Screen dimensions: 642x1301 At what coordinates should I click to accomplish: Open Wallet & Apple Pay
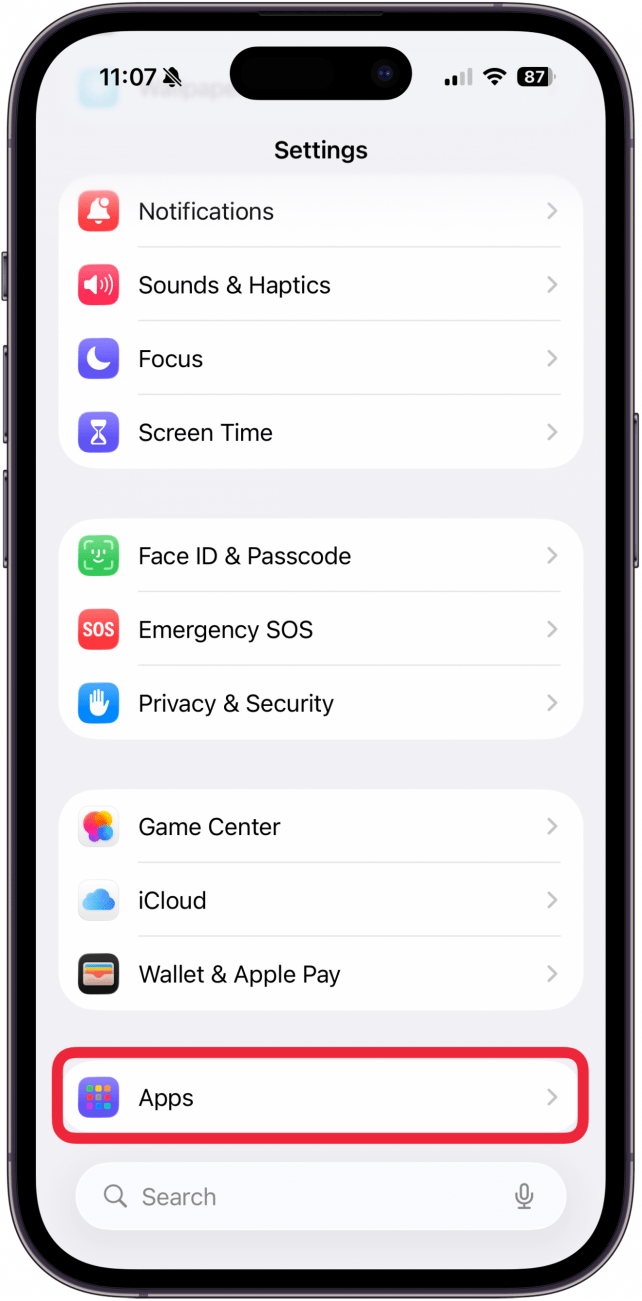click(x=320, y=975)
